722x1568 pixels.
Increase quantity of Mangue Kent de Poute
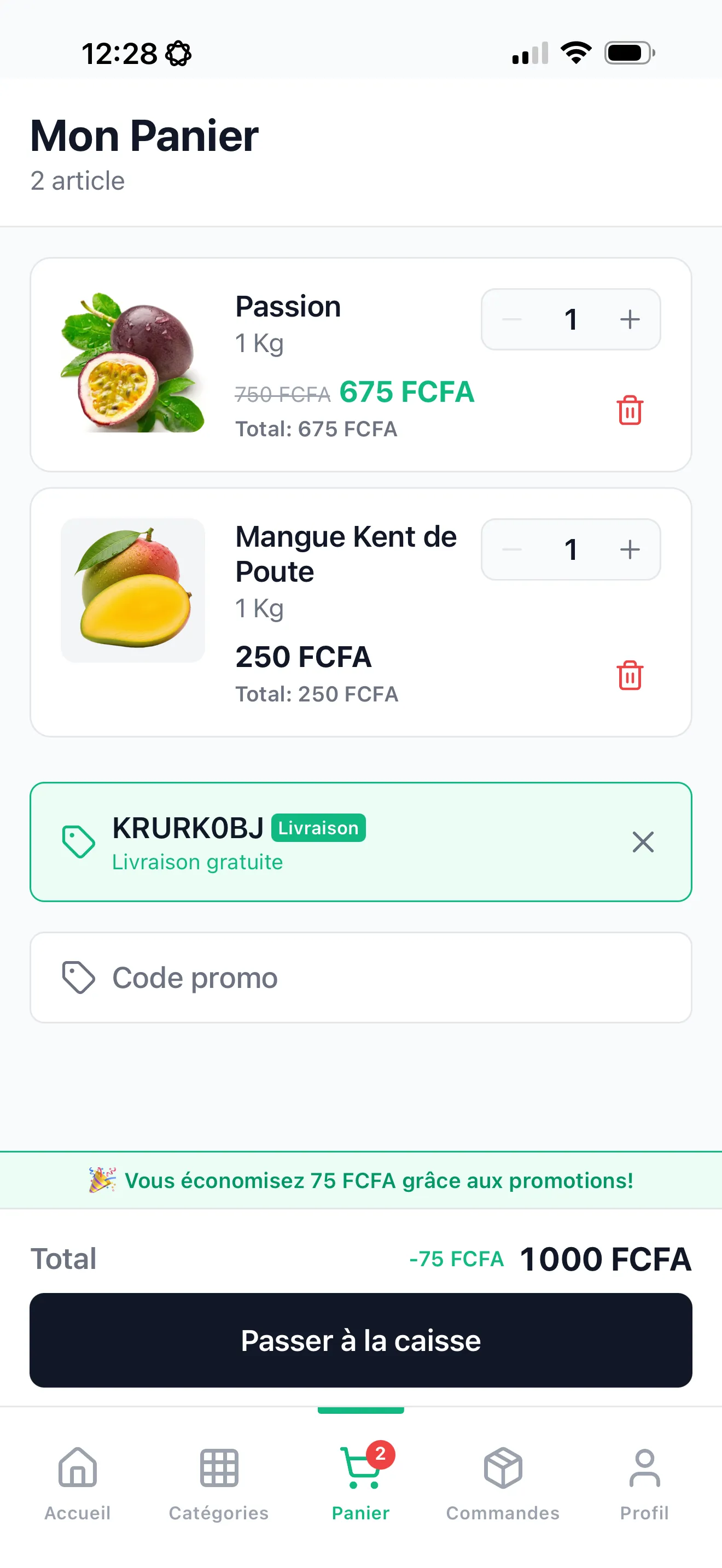click(630, 549)
